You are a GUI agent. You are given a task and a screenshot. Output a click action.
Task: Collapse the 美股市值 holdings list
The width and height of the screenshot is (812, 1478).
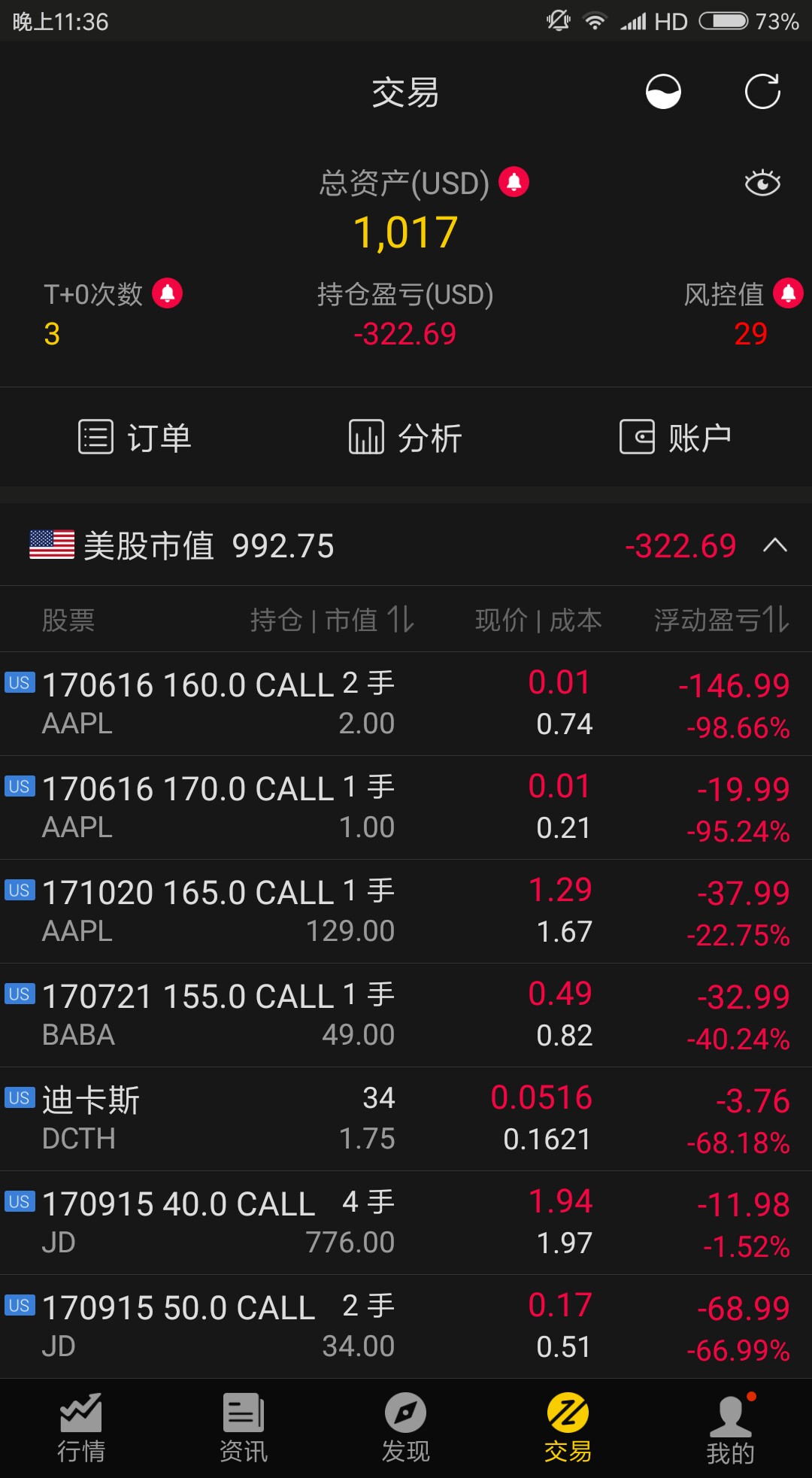(x=775, y=545)
